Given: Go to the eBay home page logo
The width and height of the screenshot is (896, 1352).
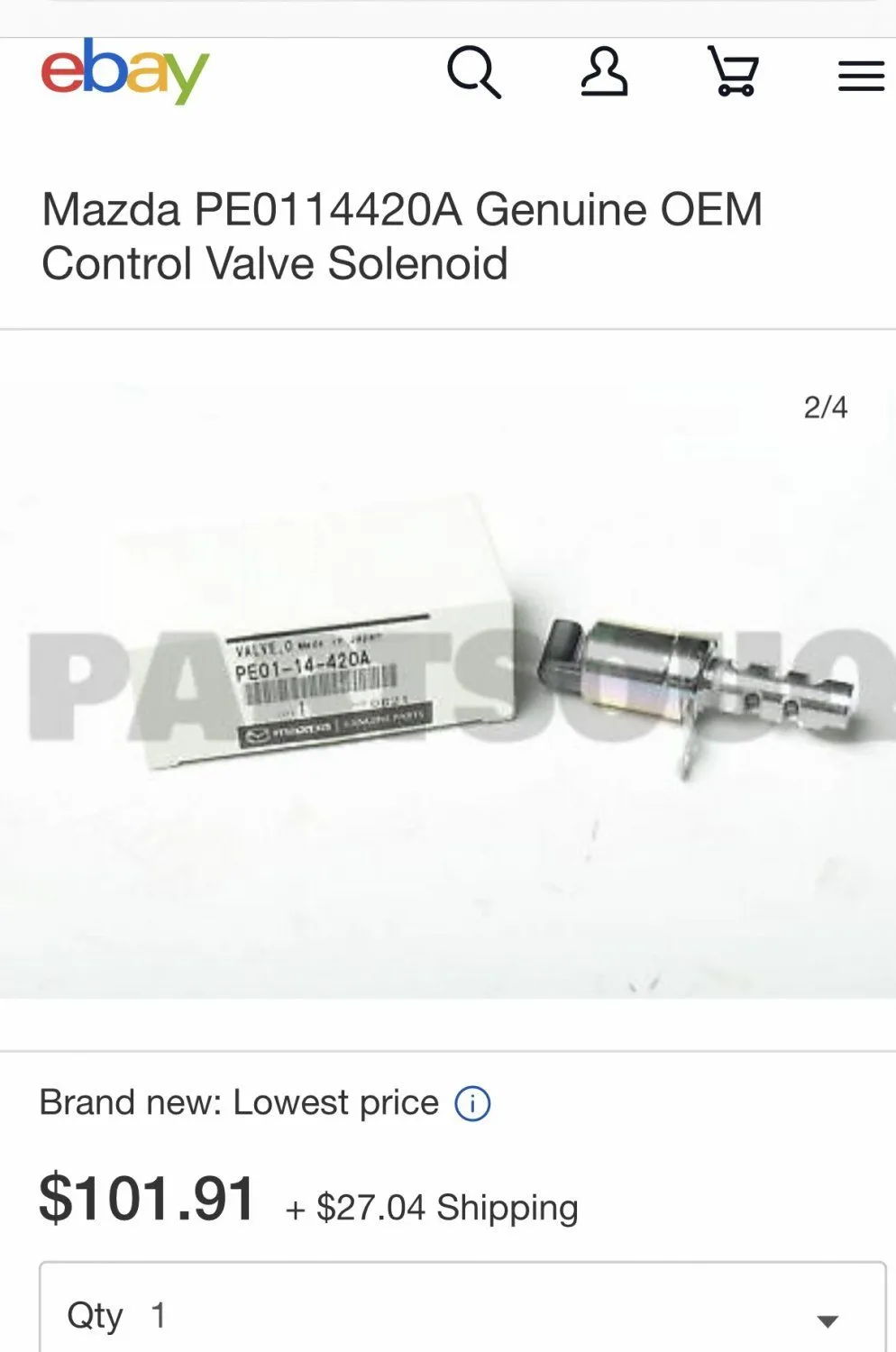Looking at the screenshot, I should (124, 71).
